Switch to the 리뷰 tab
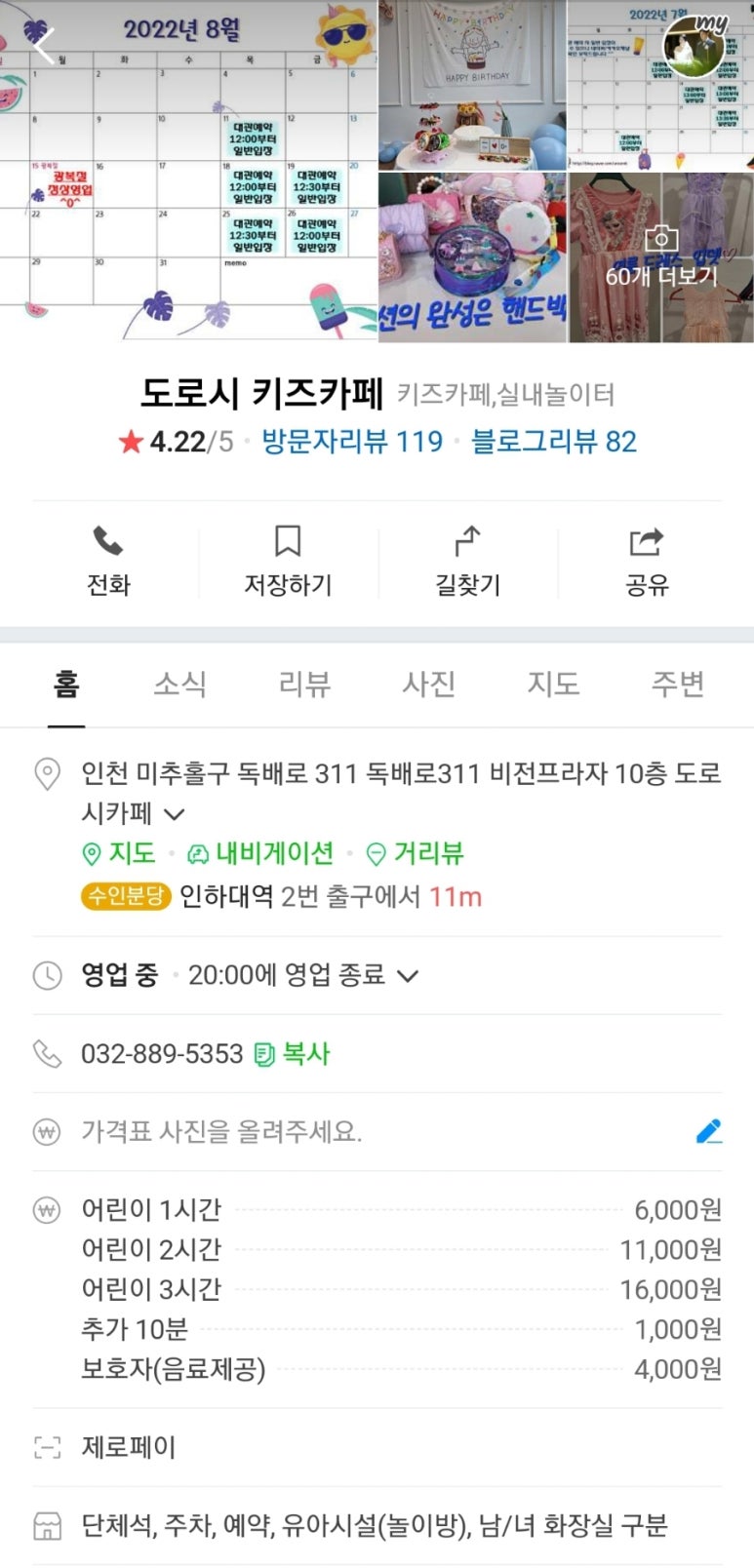Screen dimensions: 754x1568 point(304,685)
